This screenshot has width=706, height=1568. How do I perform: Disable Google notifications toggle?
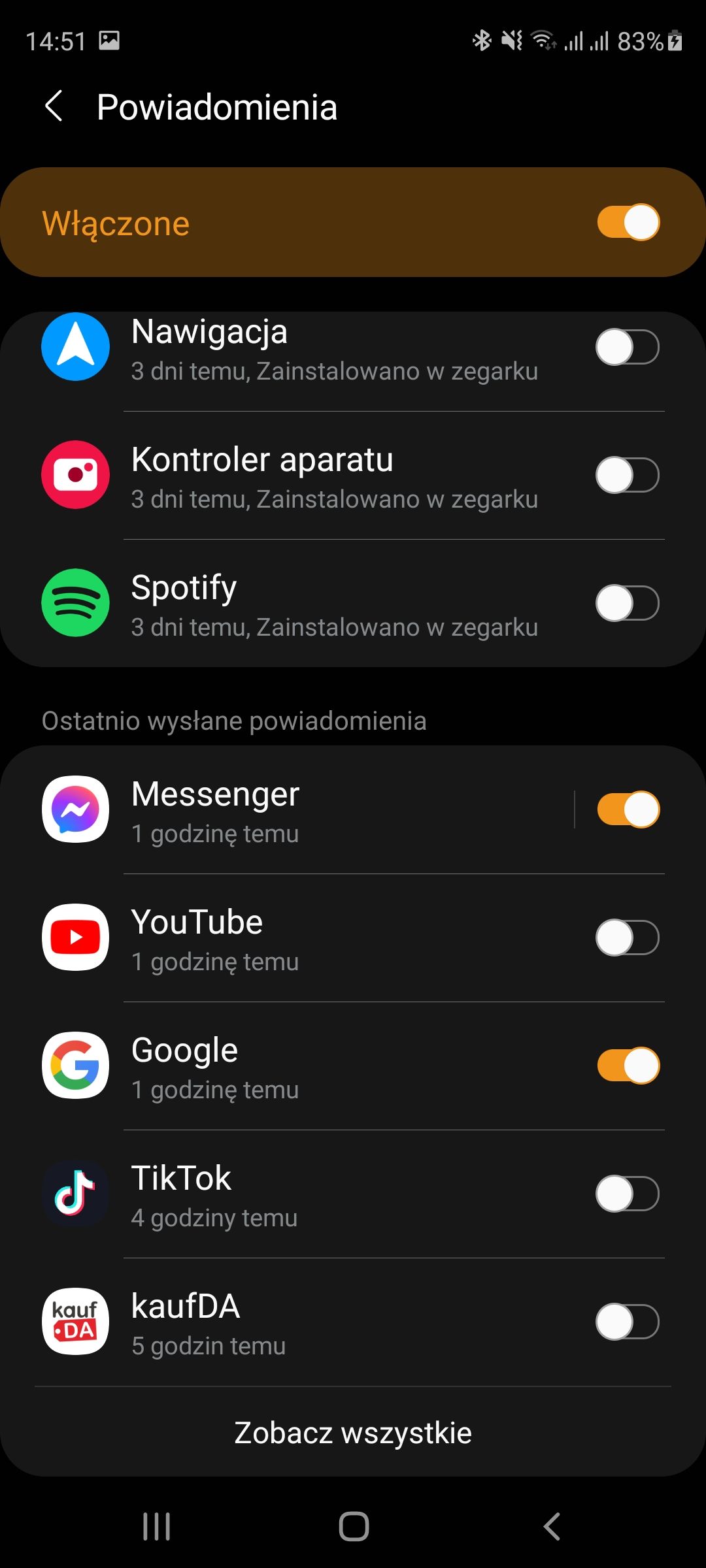click(630, 1065)
